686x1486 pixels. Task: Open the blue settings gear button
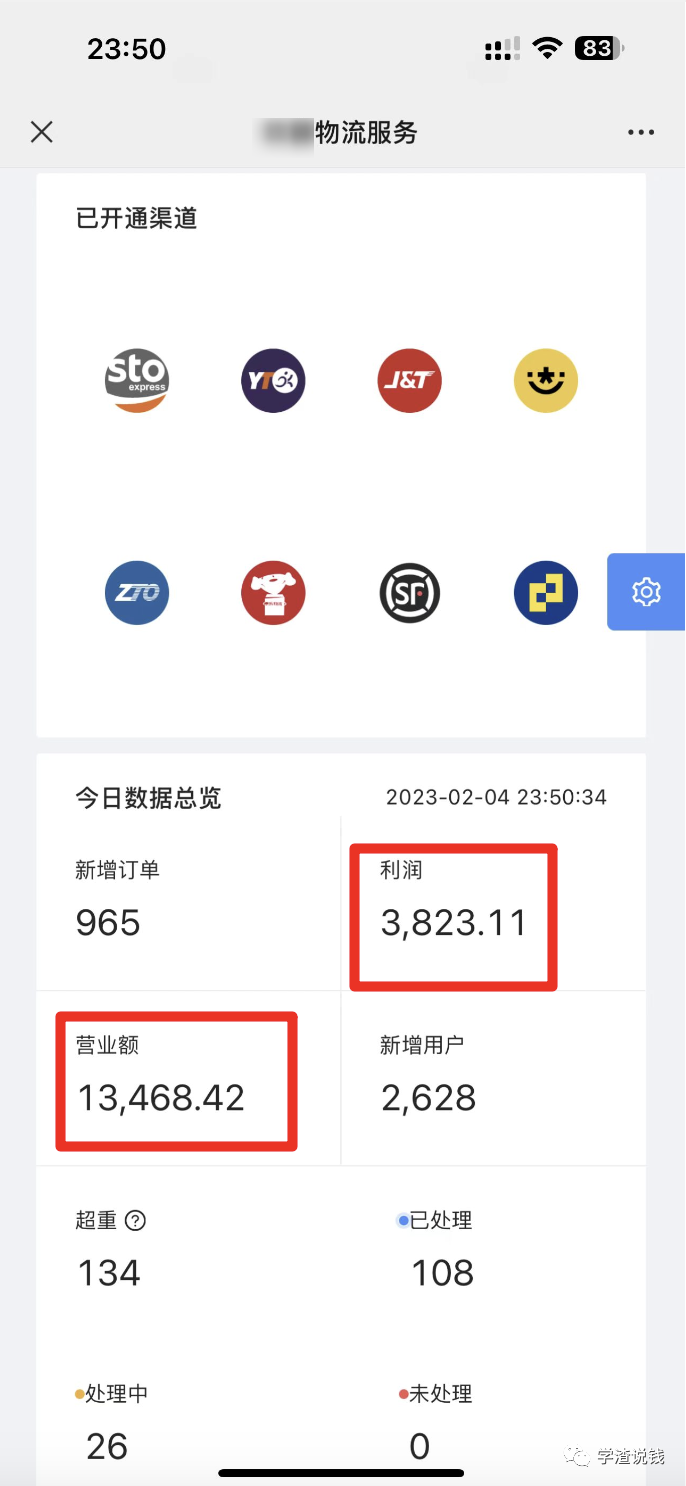click(646, 592)
